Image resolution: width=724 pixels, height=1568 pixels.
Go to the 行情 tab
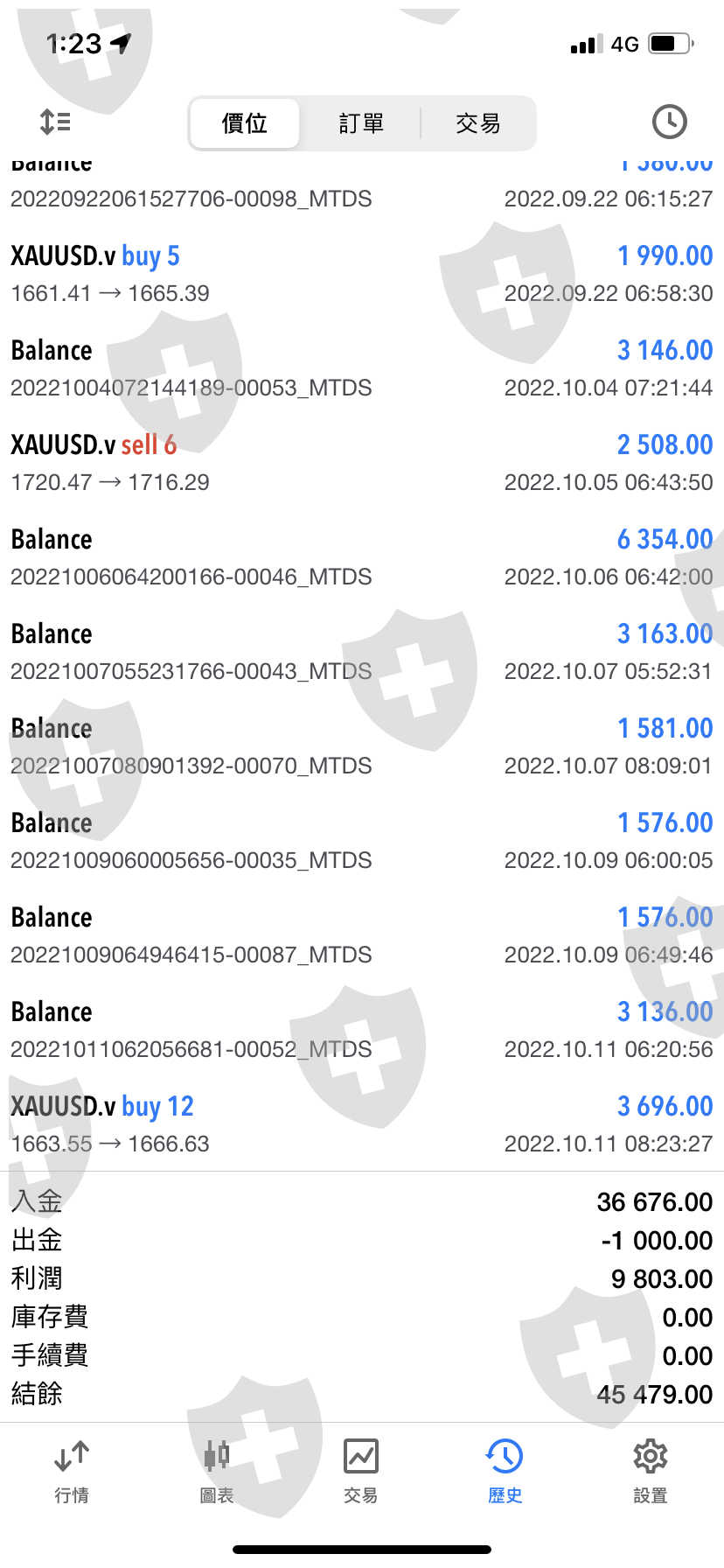click(x=72, y=1472)
